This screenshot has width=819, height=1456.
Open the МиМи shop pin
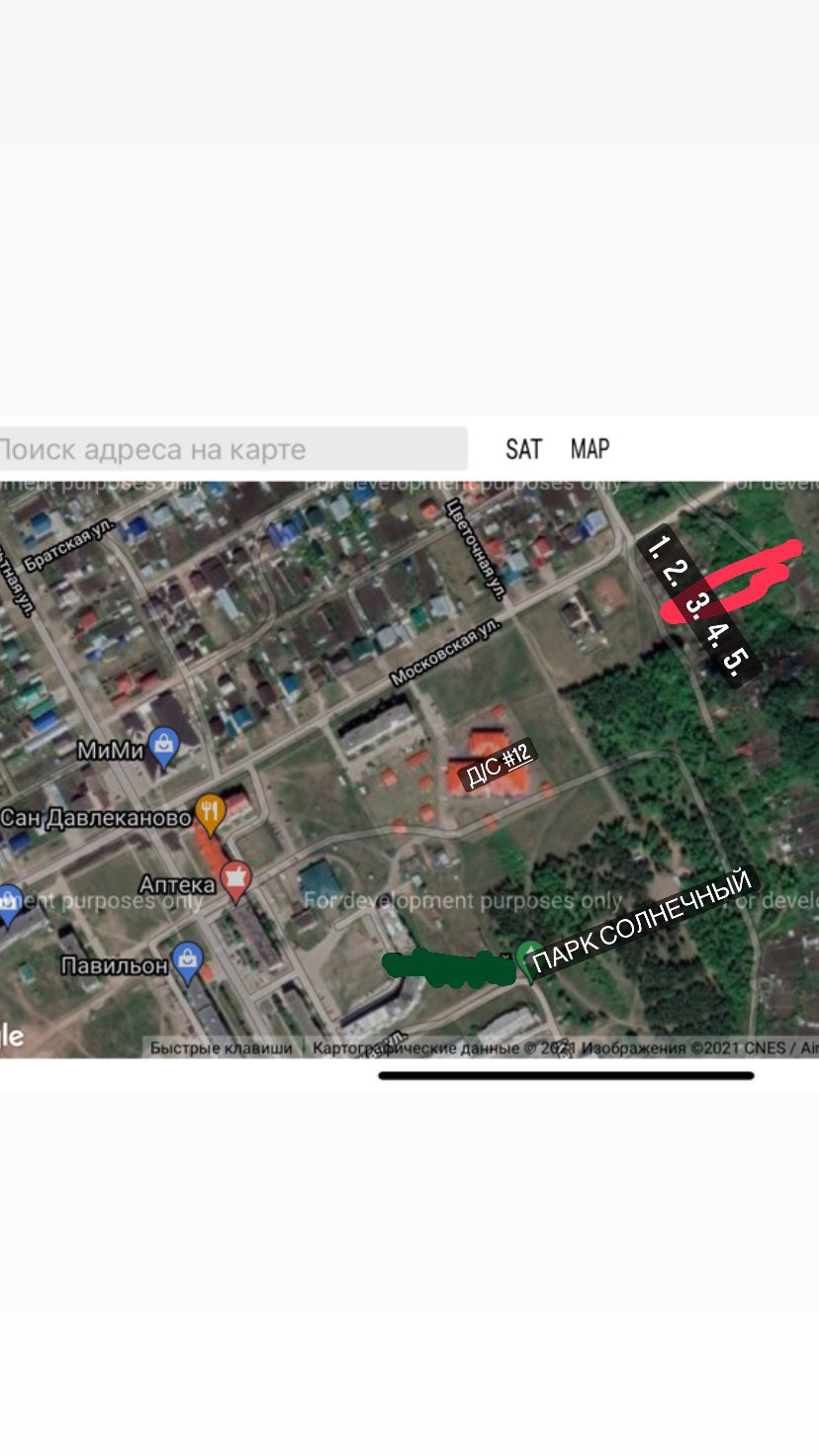click(163, 749)
